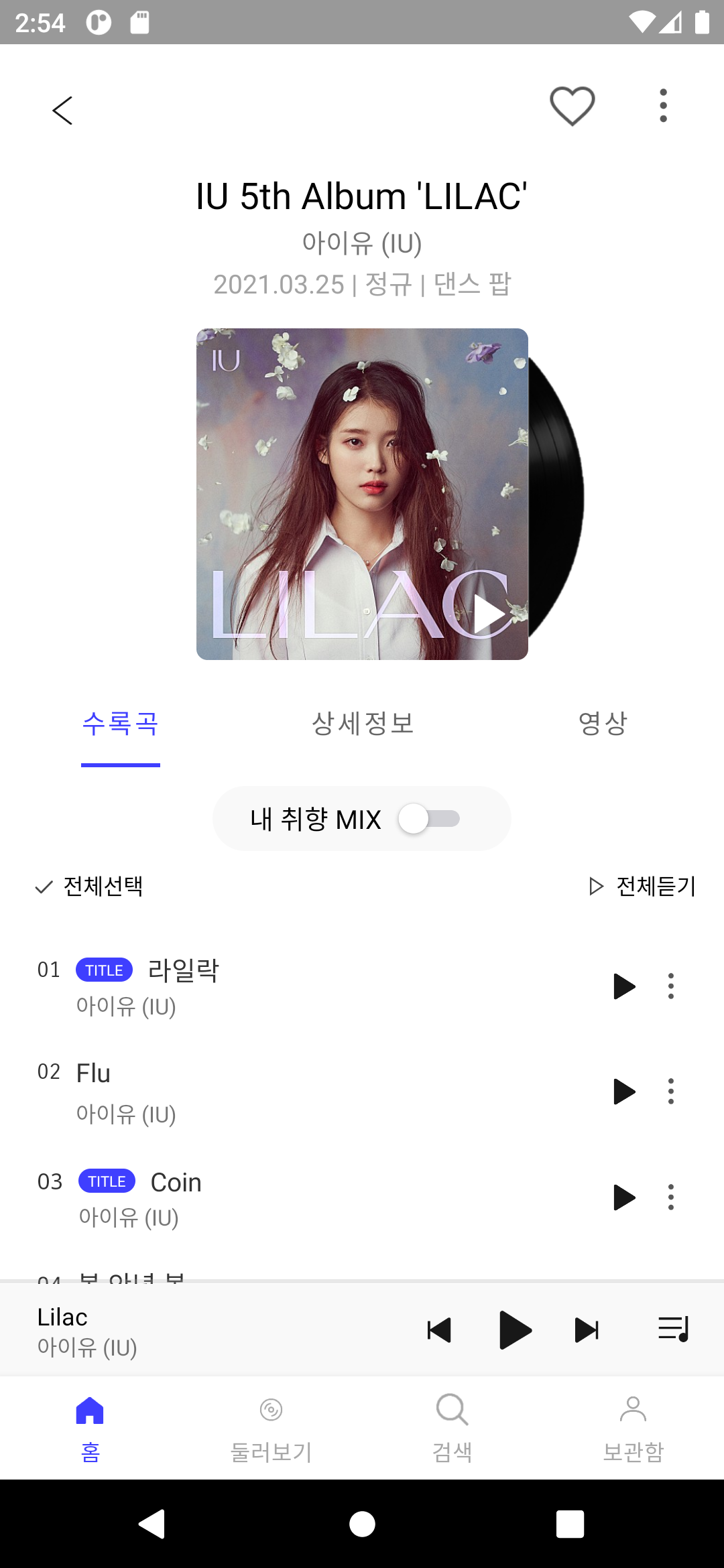The image size is (724, 1568).
Task: Open more options for track Coin
Action: [670, 1197]
